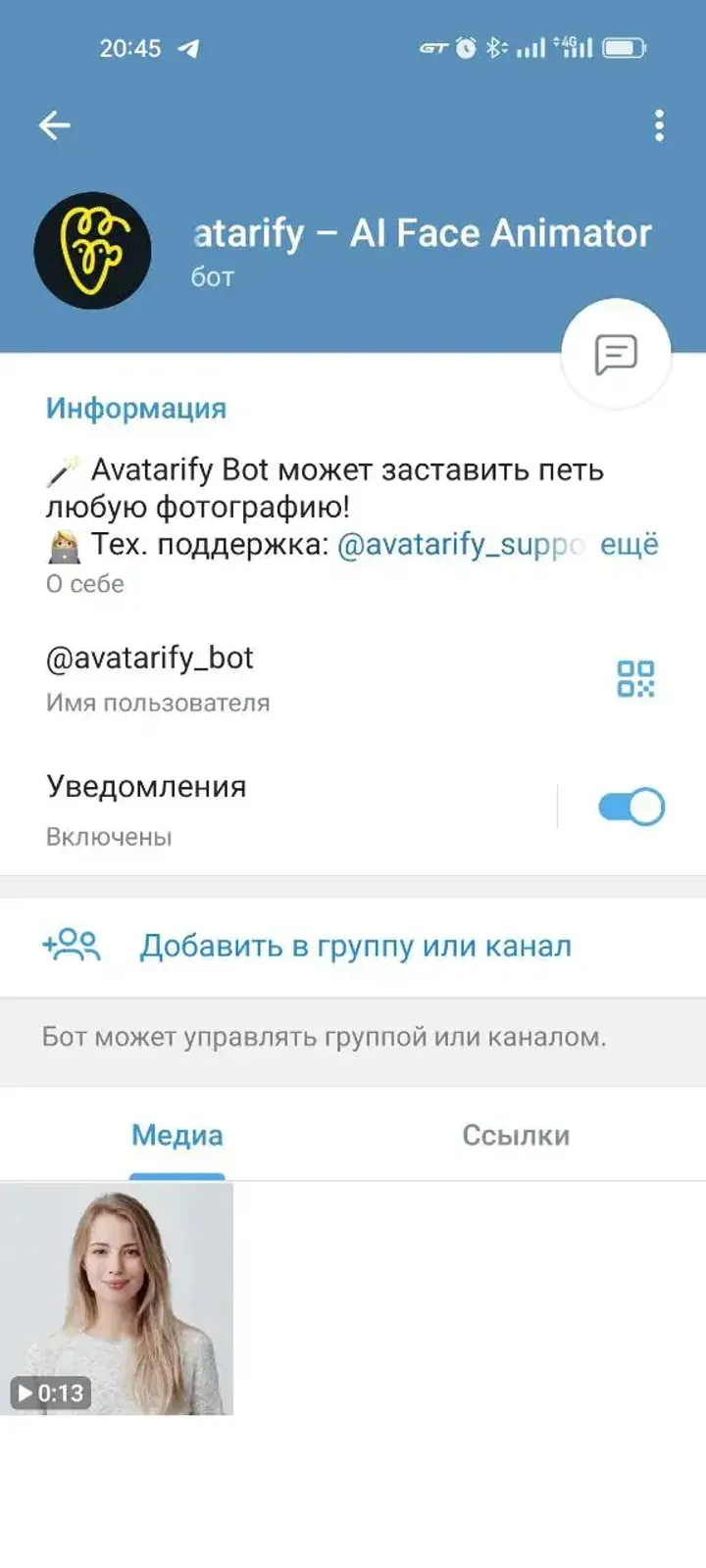Image resolution: width=706 pixels, height=1568 pixels.
Task: Tap the add-to-group people icon
Action: coord(74,946)
